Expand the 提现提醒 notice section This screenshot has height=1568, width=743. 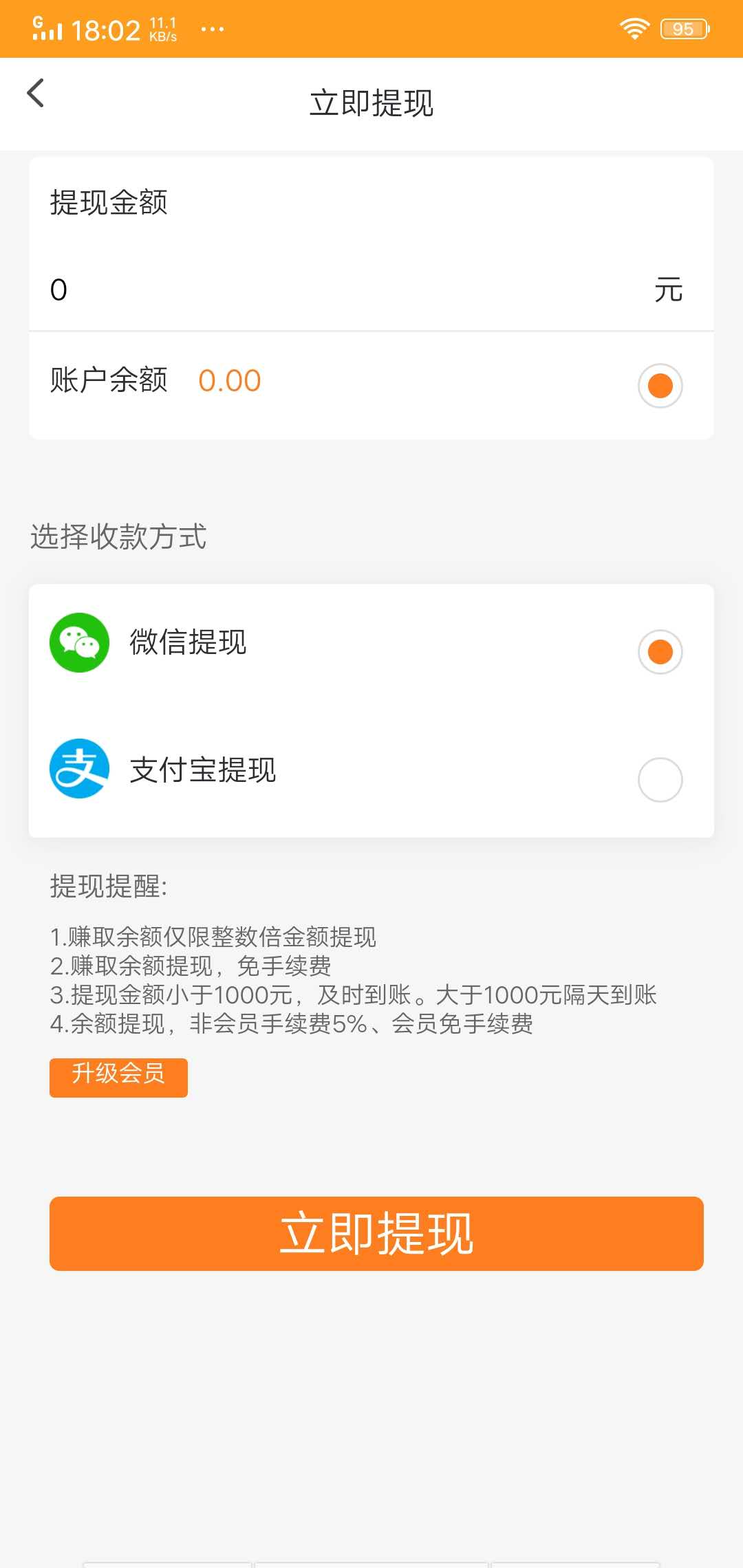[x=109, y=886]
